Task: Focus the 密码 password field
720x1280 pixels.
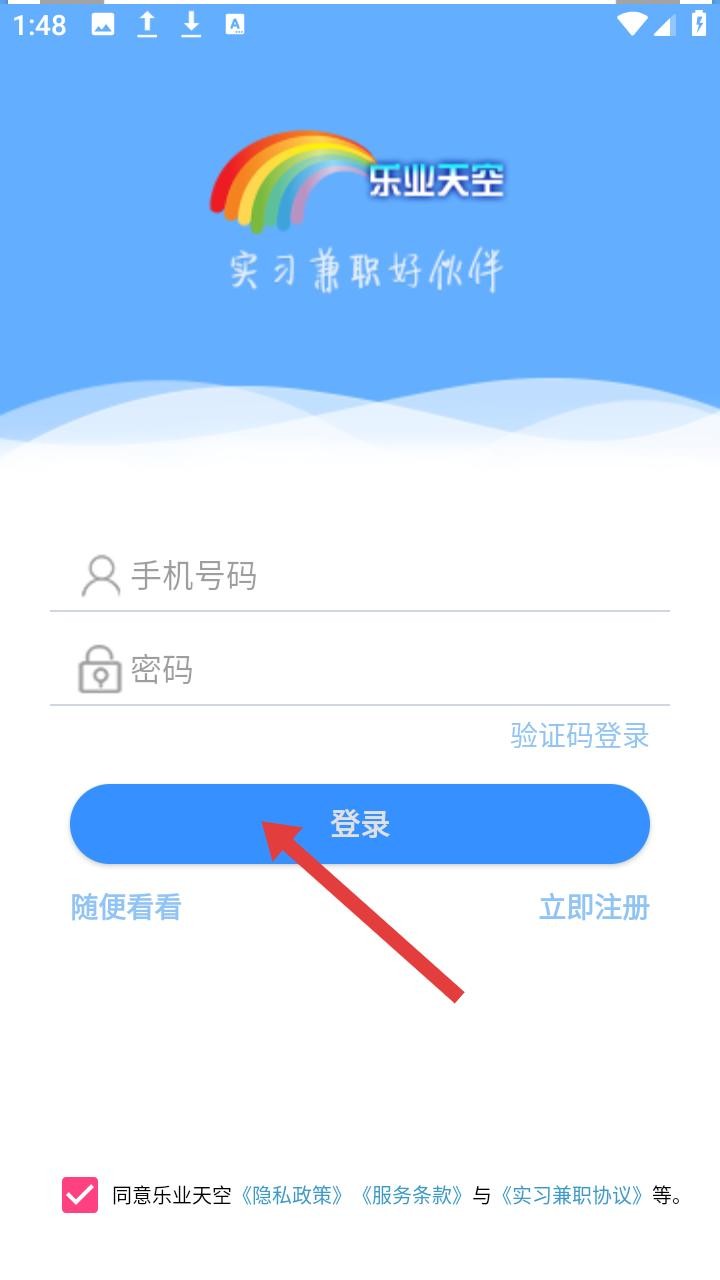Action: click(390, 670)
